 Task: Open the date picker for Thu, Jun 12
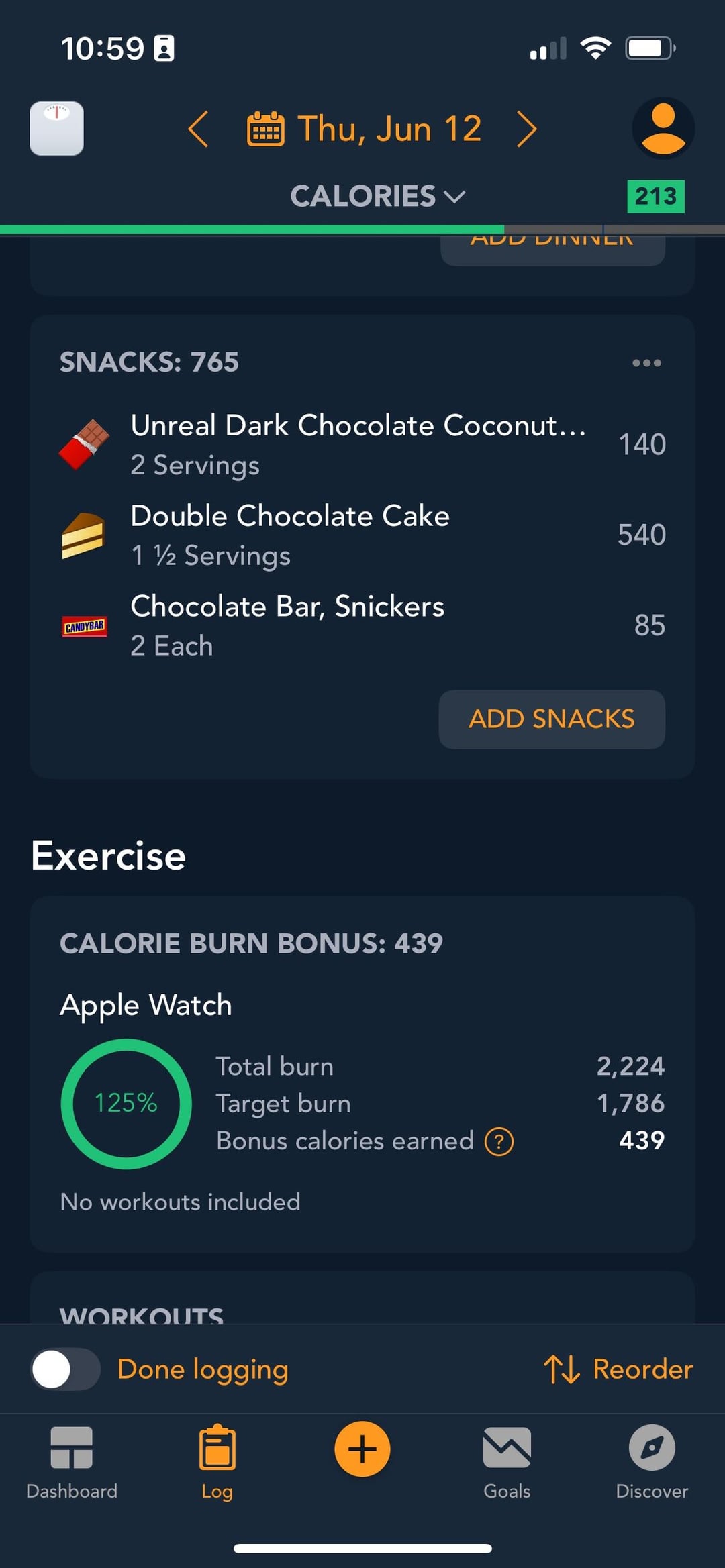pos(366,129)
